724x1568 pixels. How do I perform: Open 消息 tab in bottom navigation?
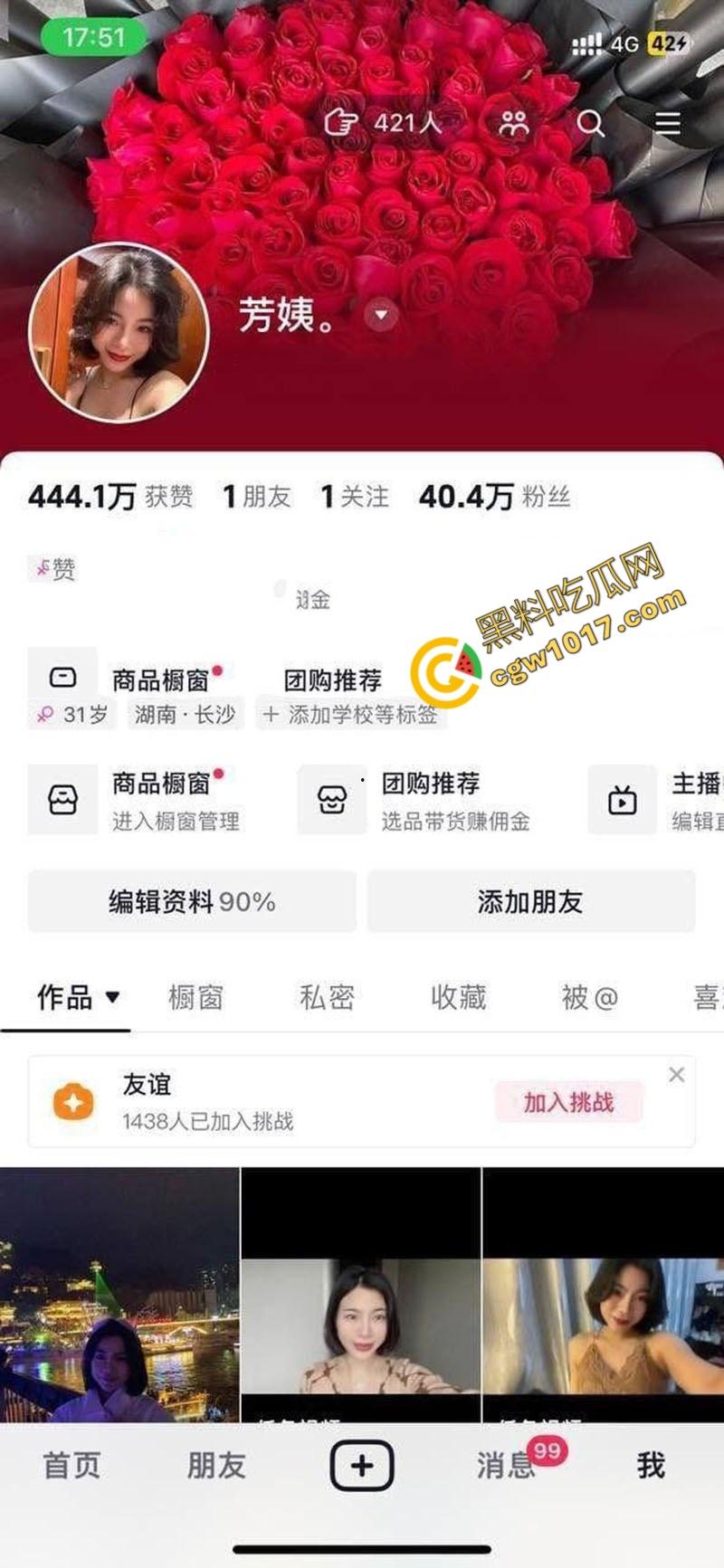pyautogui.click(x=507, y=1465)
